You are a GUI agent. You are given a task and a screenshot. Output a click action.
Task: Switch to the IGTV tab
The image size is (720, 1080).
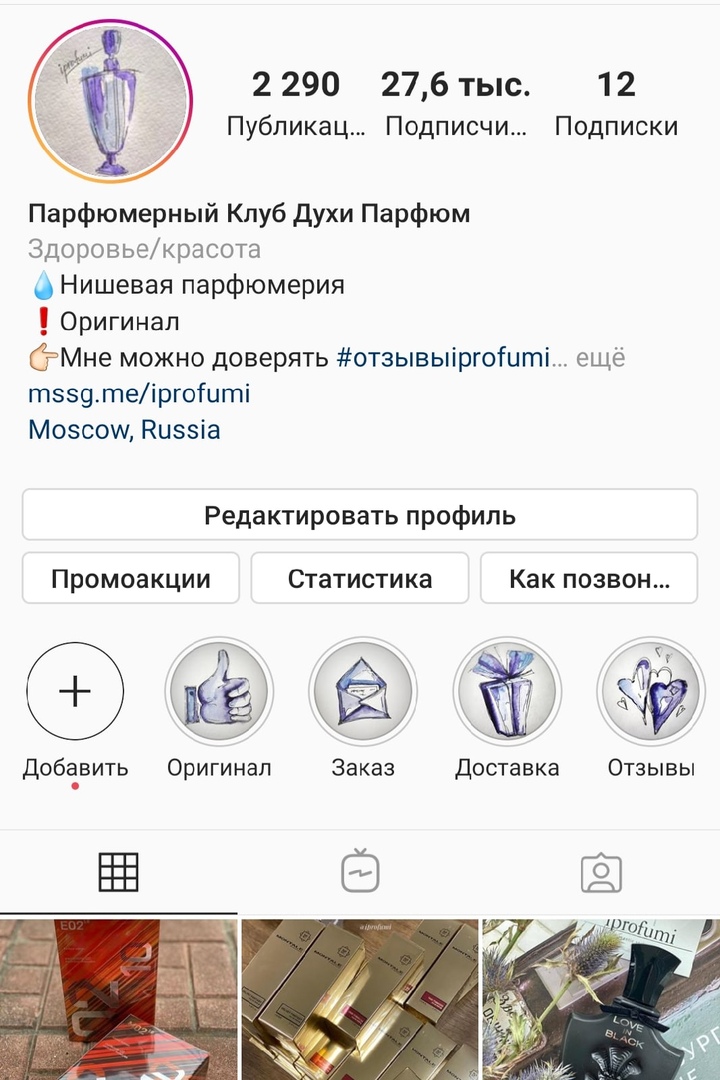(360, 873)
